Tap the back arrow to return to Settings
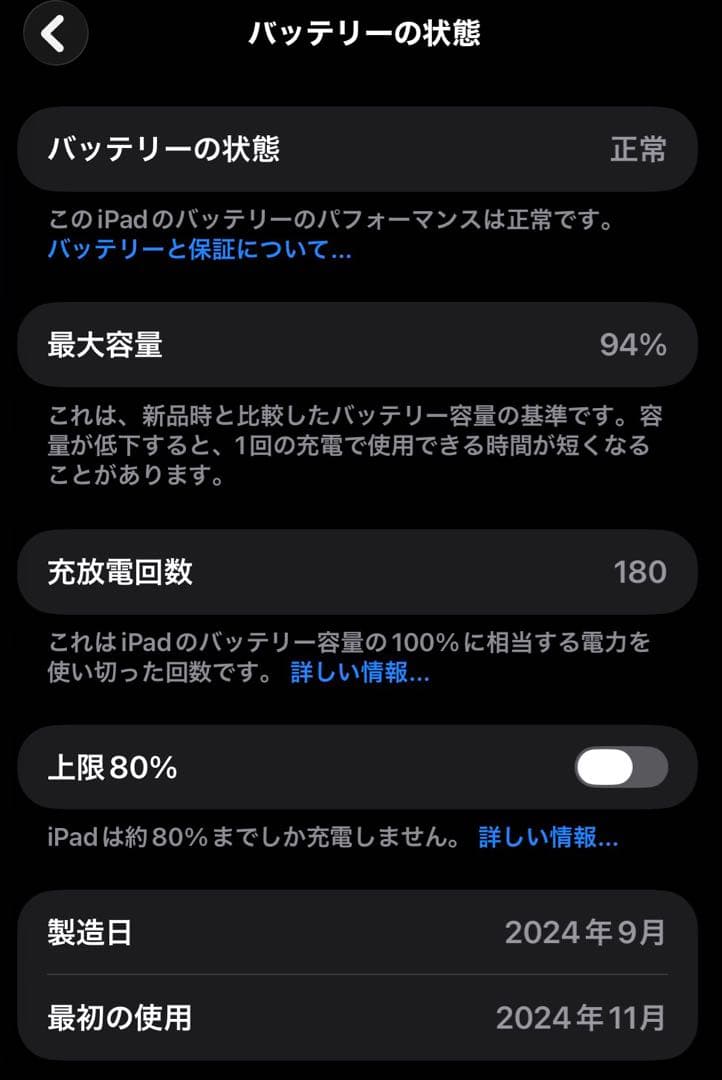Screen dimensions: 722x1080 (55, 33)
